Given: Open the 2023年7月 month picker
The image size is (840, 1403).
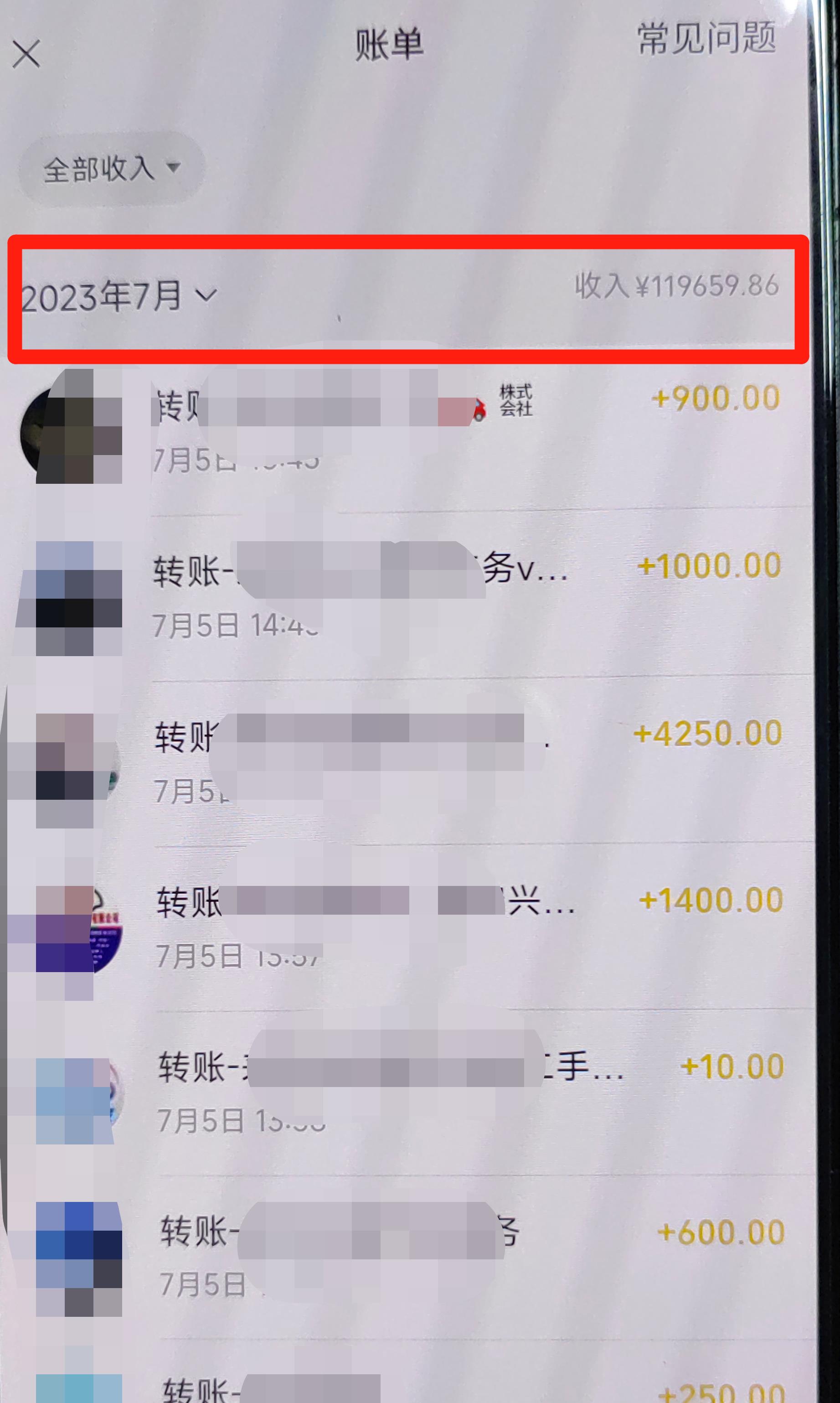Looking at the screenshot, I should click(119, 295).
